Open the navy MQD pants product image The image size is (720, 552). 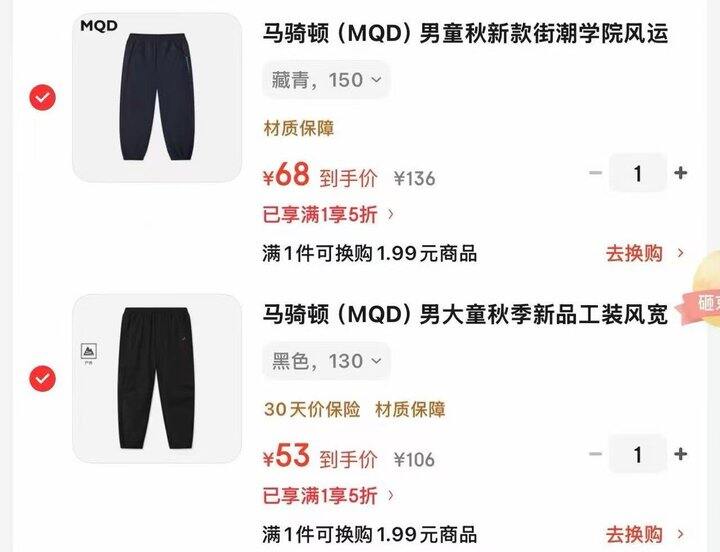[x=157, y=97]
